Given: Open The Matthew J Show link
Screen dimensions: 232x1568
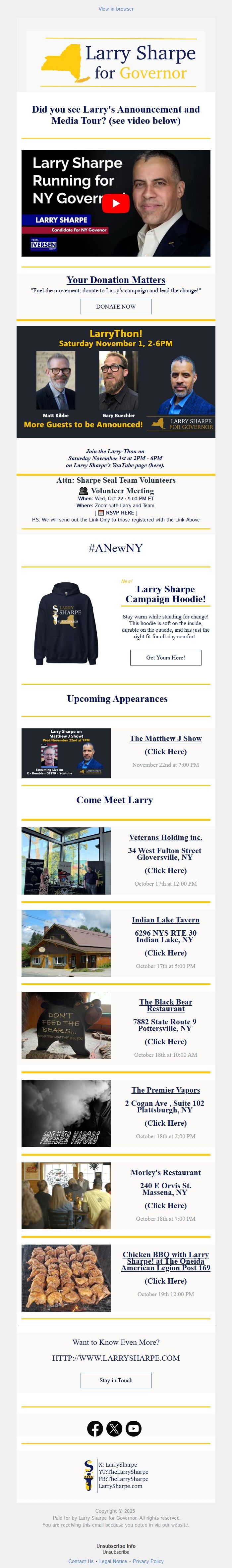Looking at the screenshot, I should coord(165,738).
